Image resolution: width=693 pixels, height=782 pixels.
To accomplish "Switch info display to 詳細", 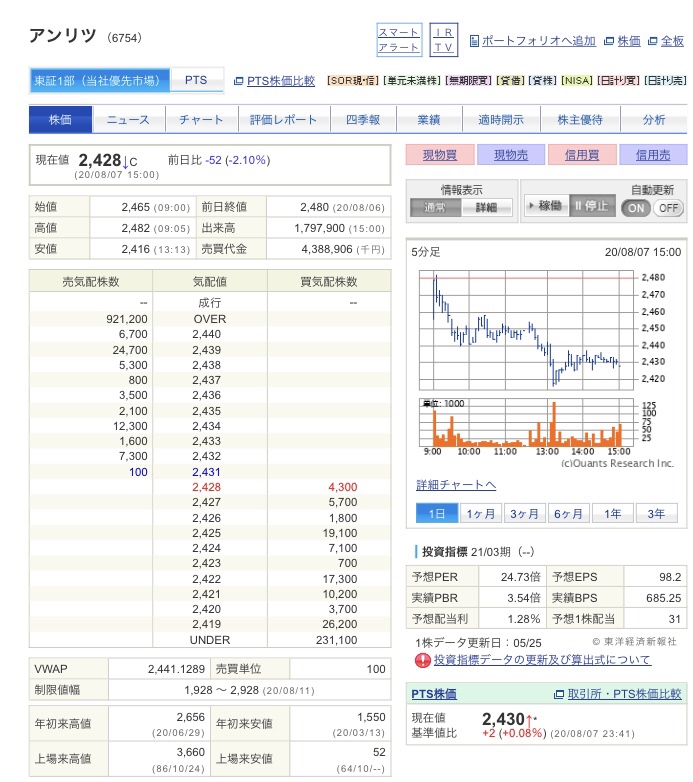I will pyautogui.click(x=487, y=208).
